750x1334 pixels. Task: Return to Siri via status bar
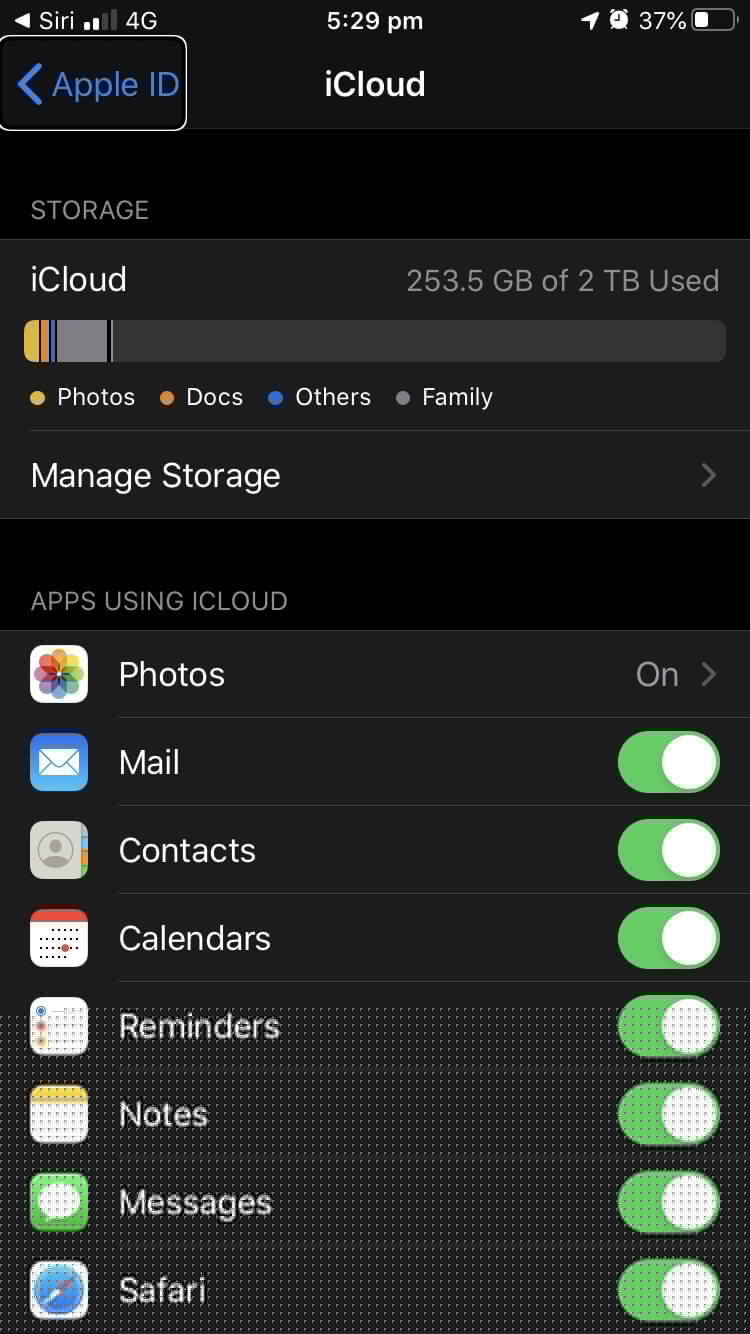tap(45, 20)
